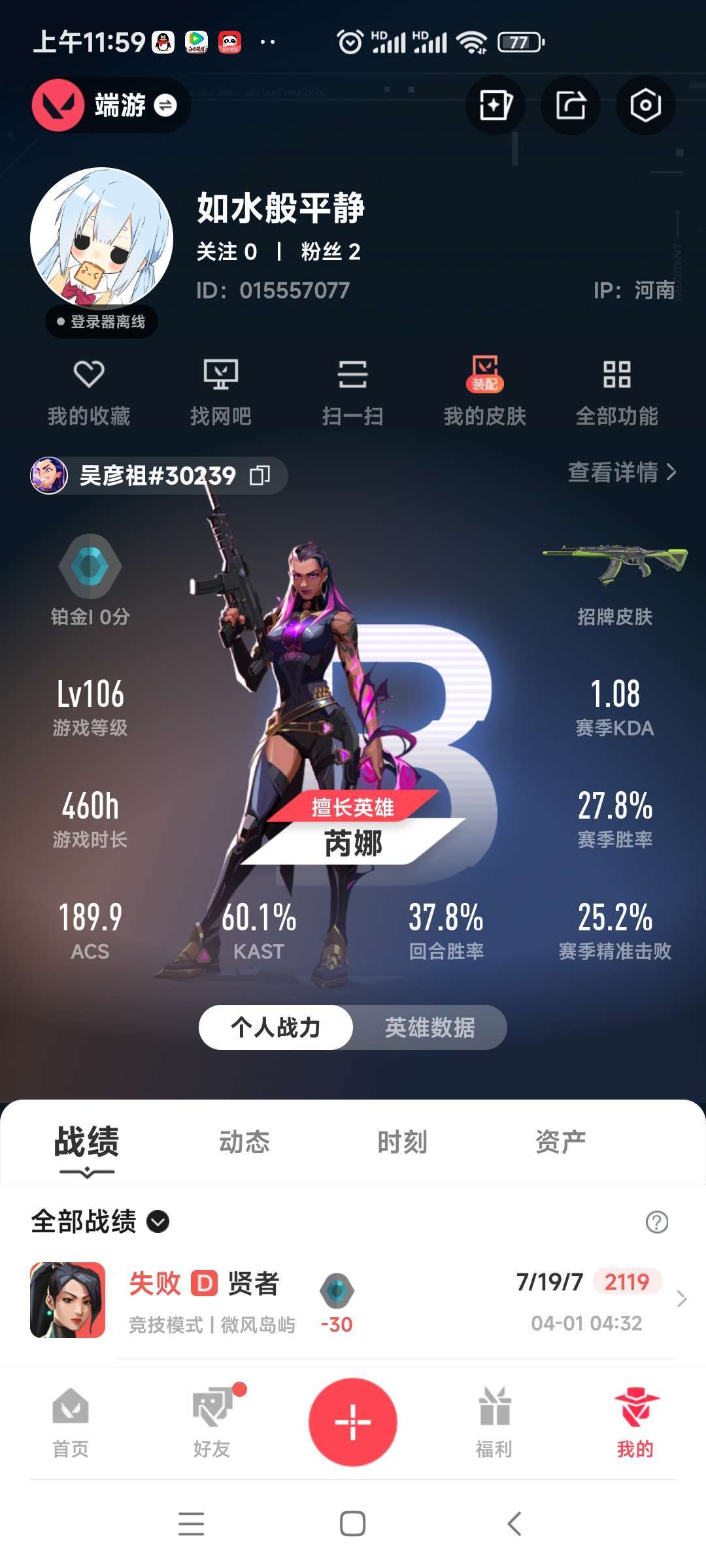This screenshot has height=1568, width=706.
Task: Open 好友 in bottom navigation
Action: pos(212,1423)
